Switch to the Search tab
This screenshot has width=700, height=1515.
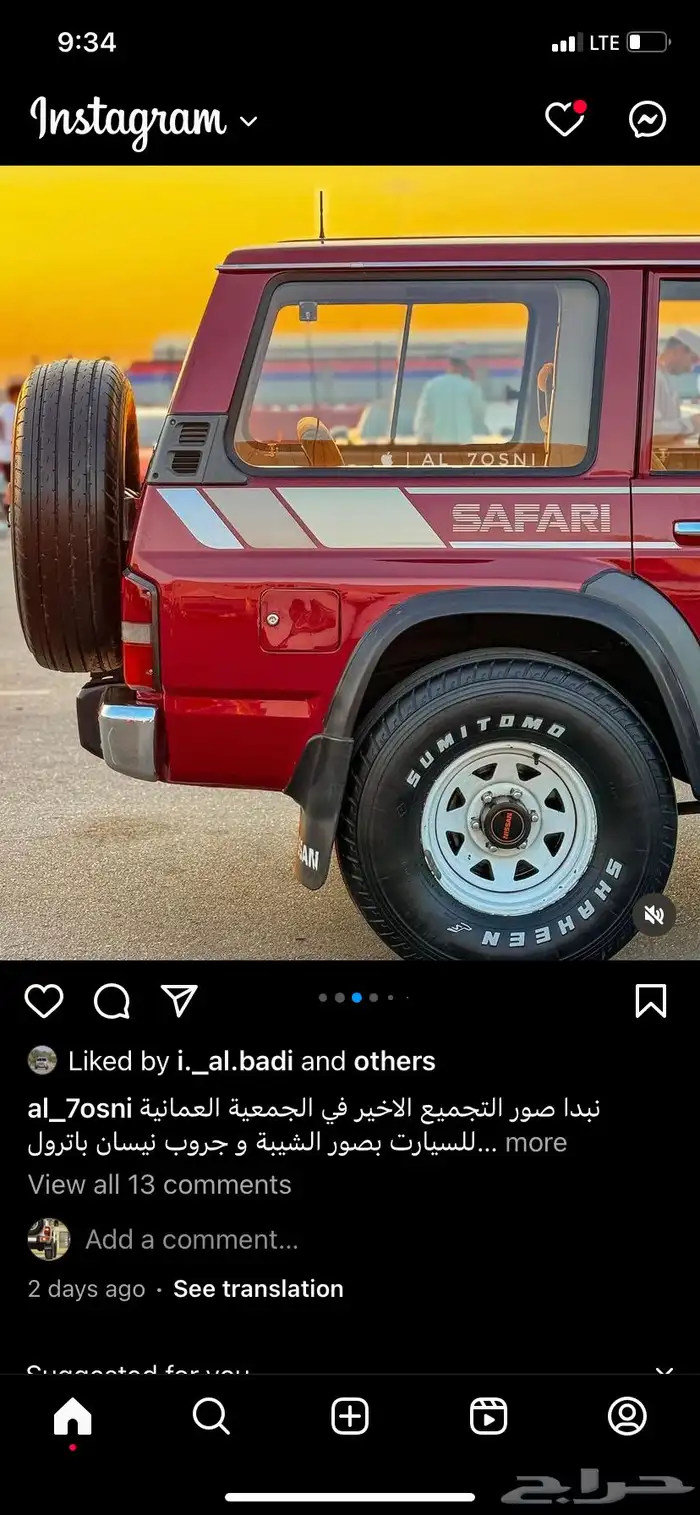[211, 1416]
